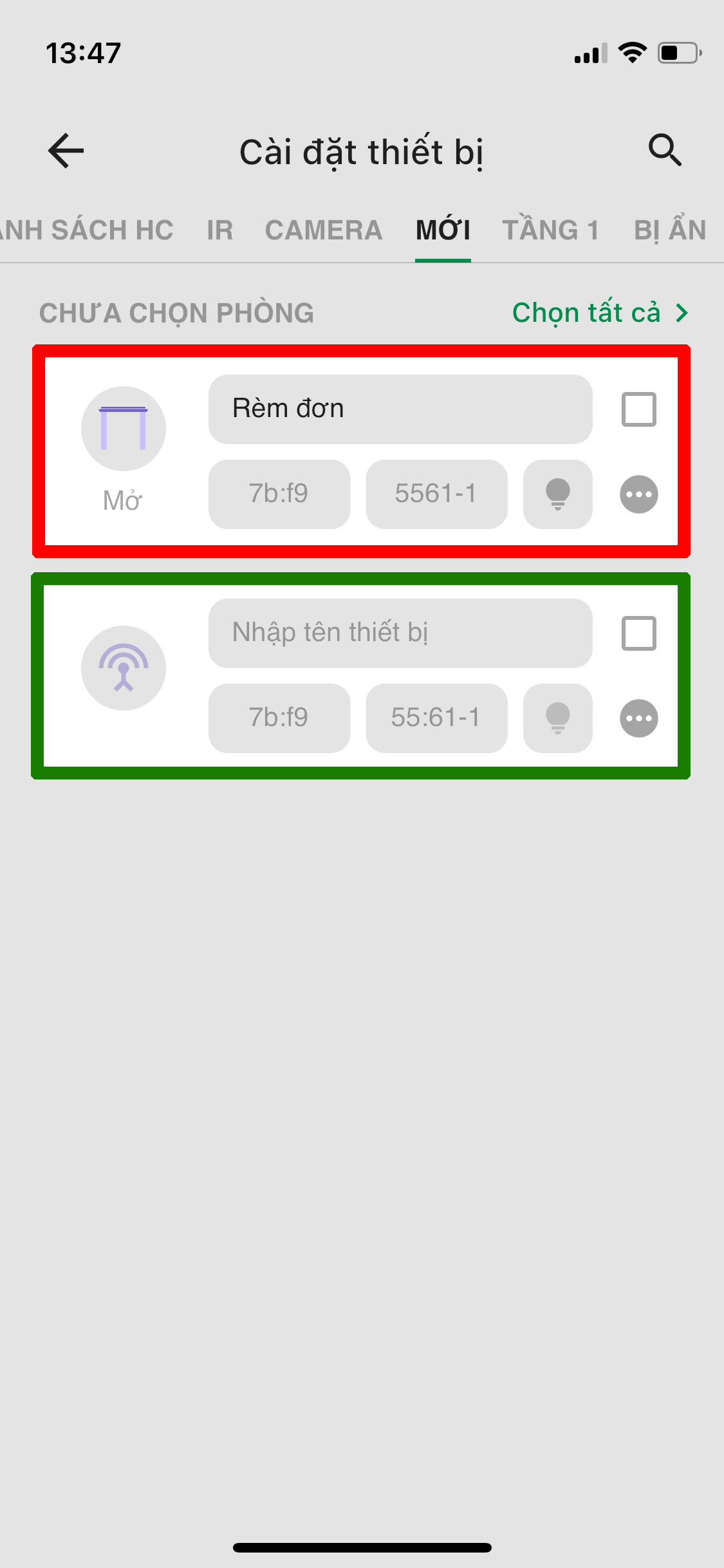724x1568 pixels.
Task: Tap the 5561-1 chip in Rèm đơn
Action: (x=436, y=494)
